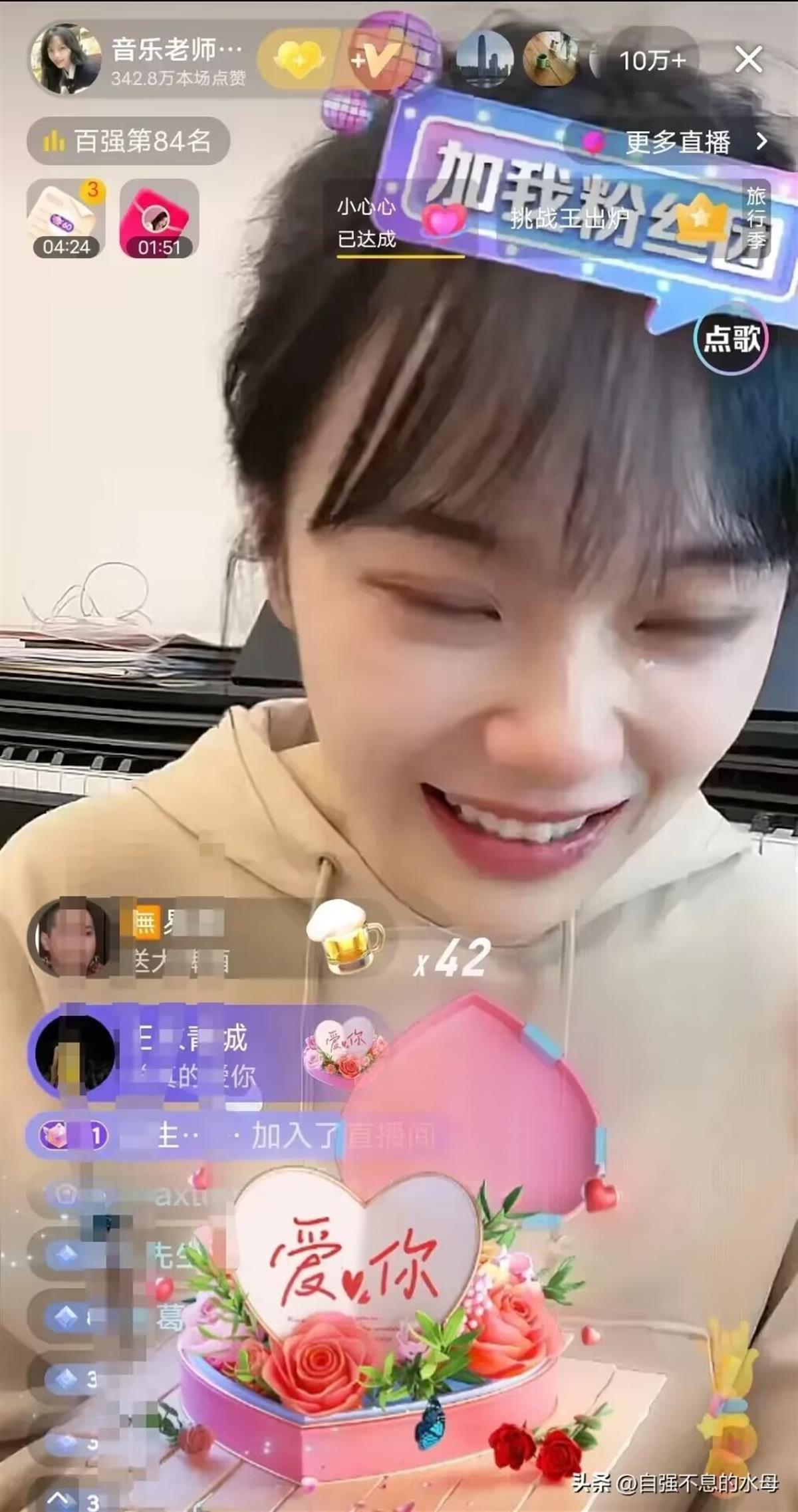Screen dimensions: 798x1512
Task: Open the 挑战王出炉 announcement pill
Action: (x=569, y=217)
